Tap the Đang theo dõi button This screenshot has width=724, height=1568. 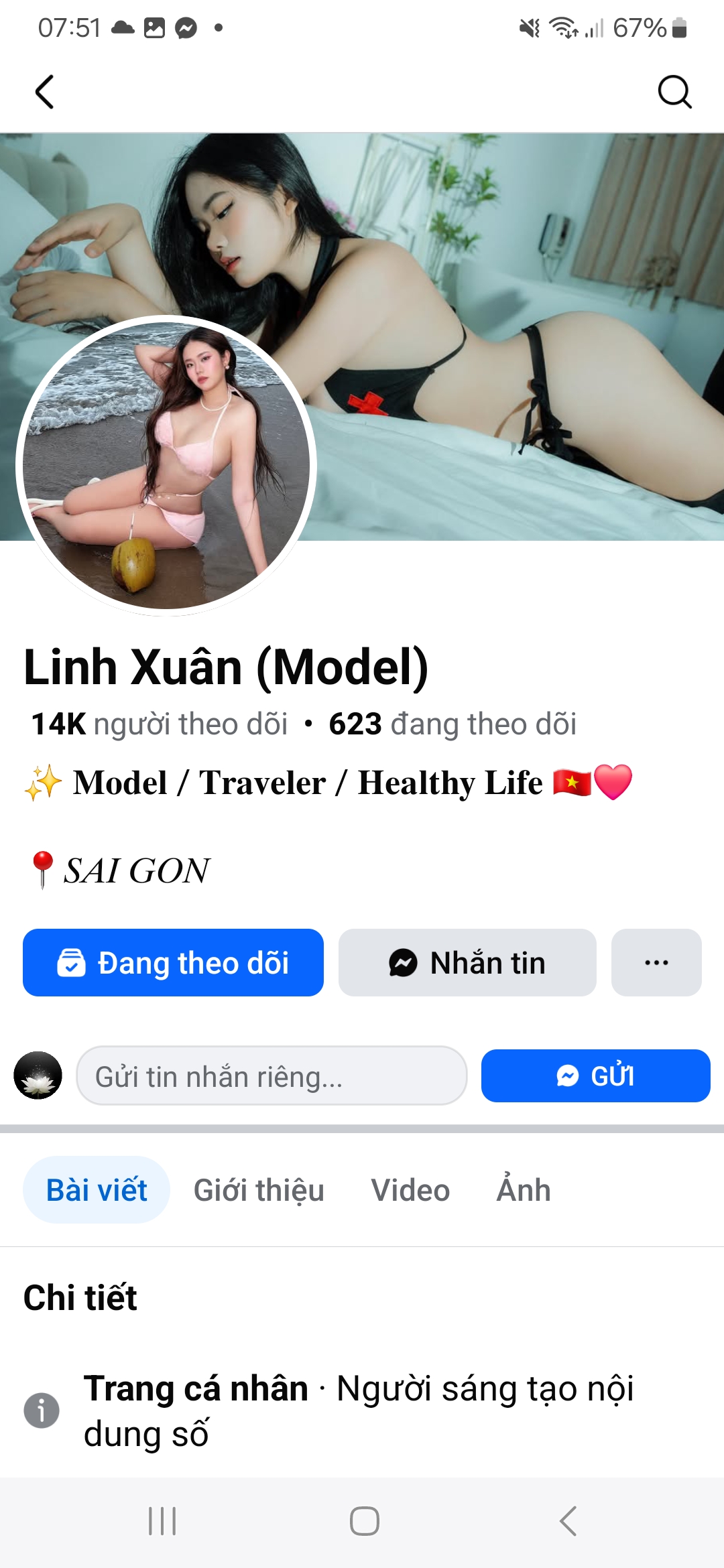[x=173, y=962]
